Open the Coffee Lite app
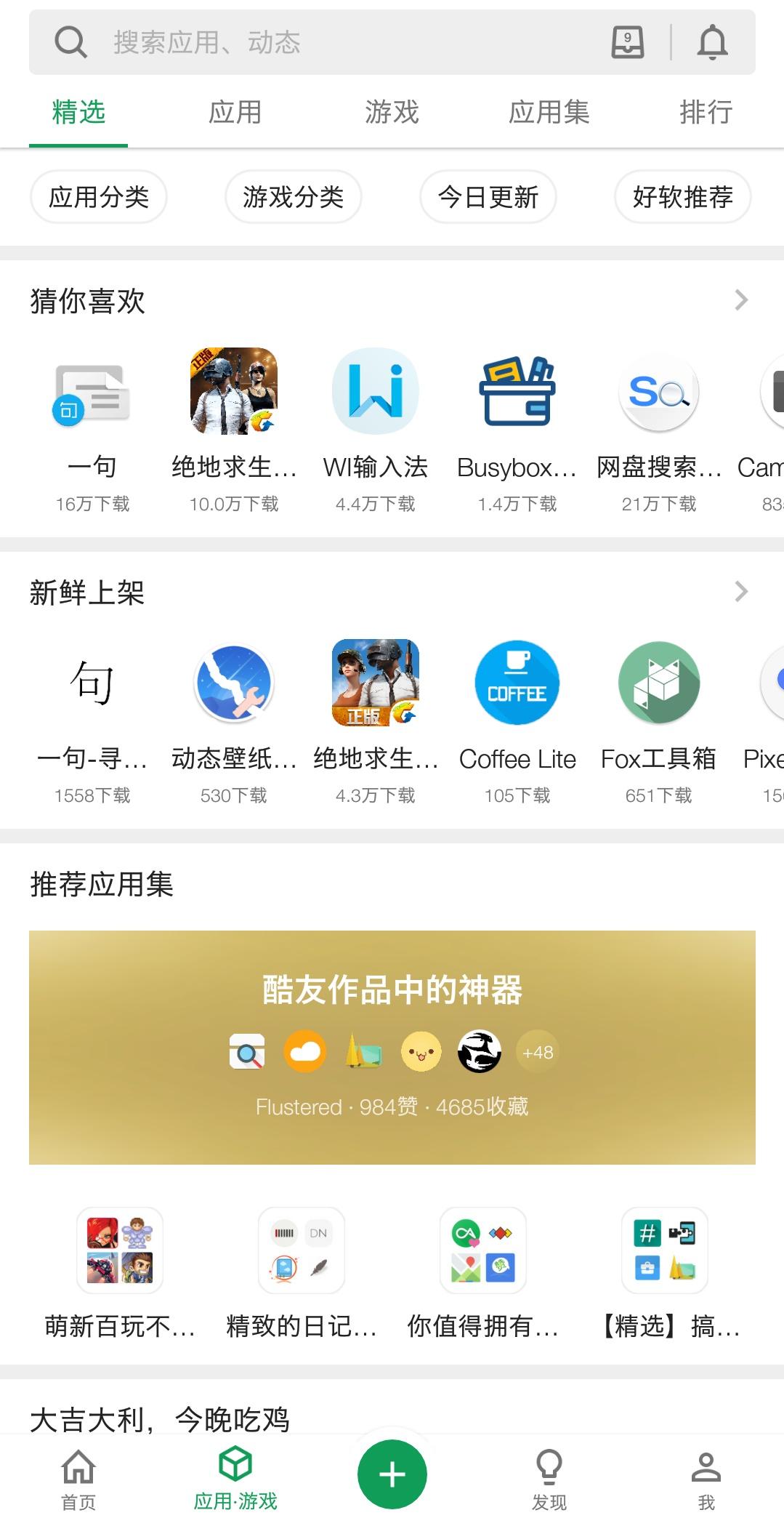This screenshot has width=784, height=1518. [x=517, y=712]
